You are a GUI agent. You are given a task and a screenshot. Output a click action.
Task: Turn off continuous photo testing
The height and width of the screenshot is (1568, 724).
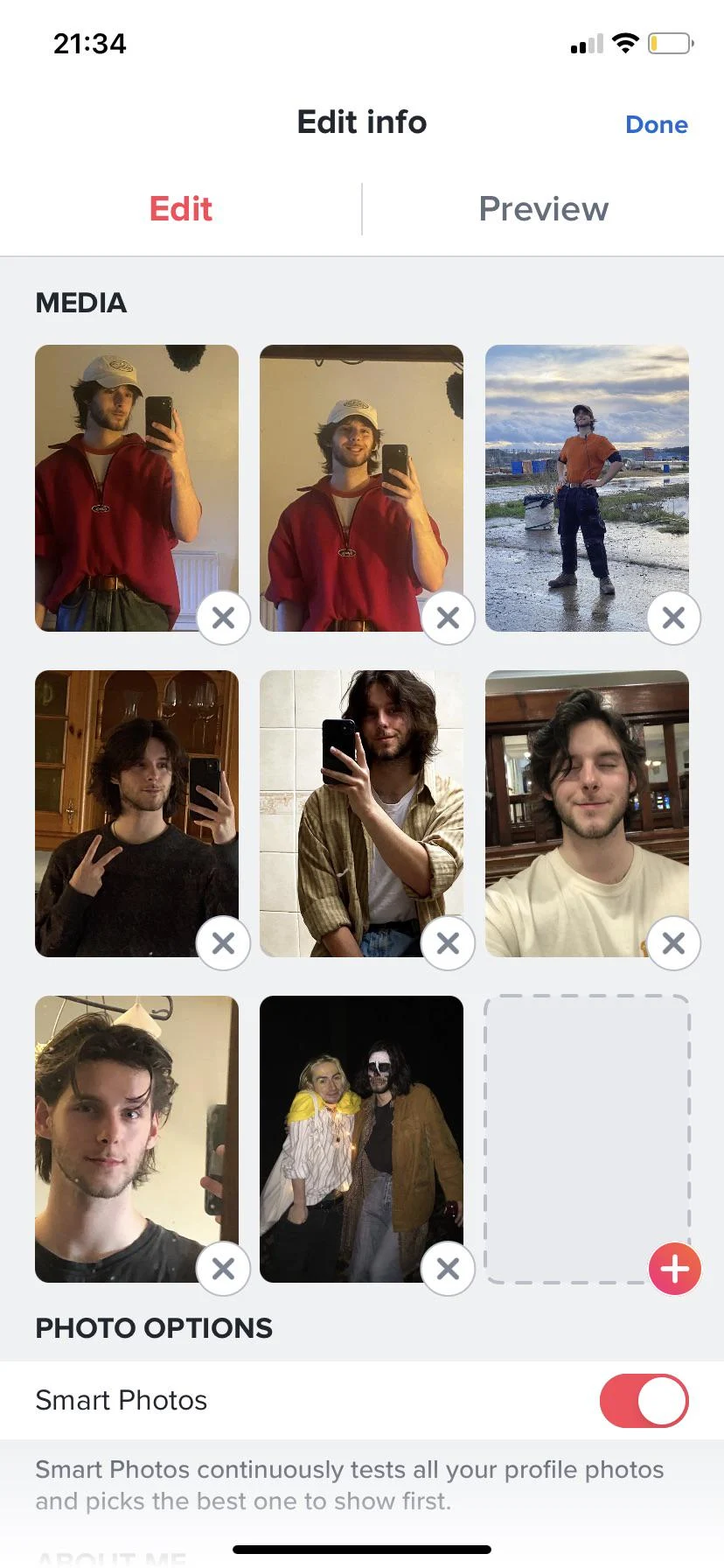[x=644, y=1400]
